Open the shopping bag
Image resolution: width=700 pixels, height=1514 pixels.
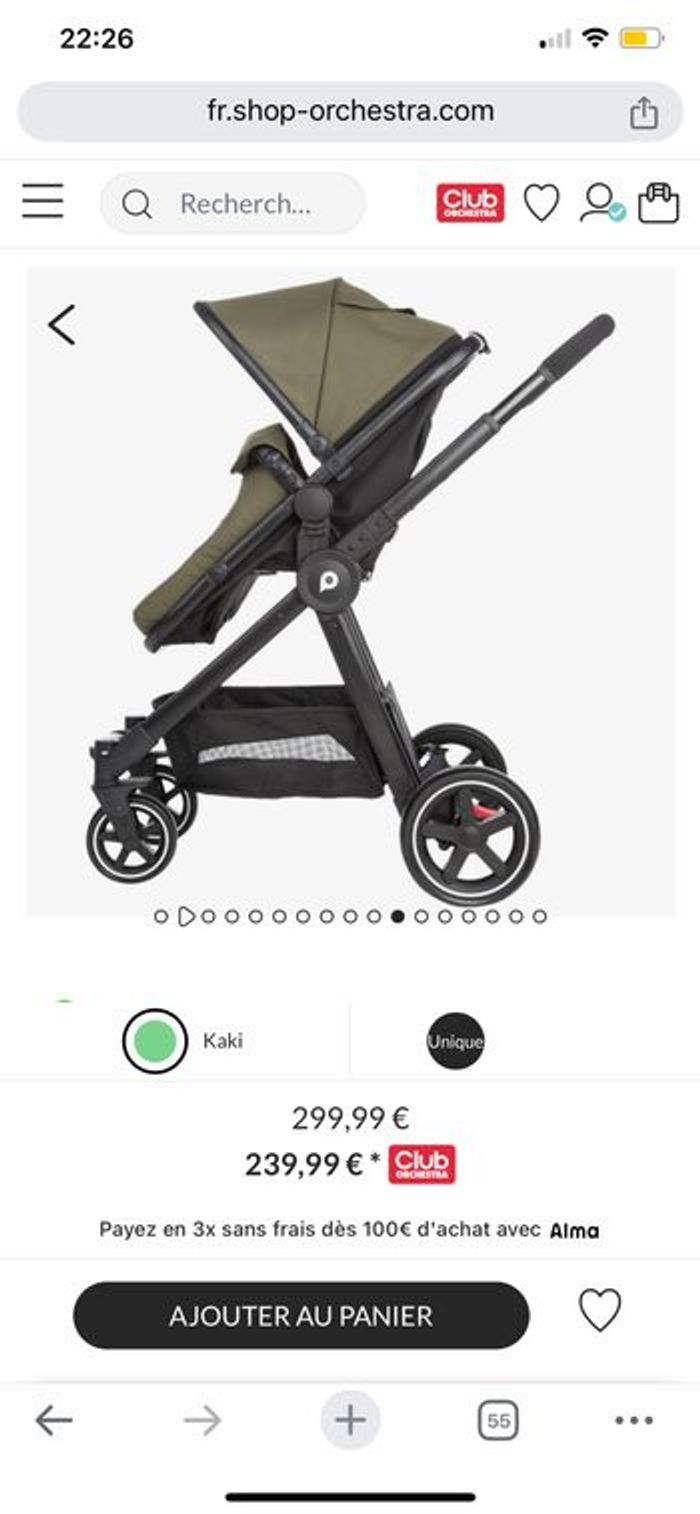click(658, 203)
